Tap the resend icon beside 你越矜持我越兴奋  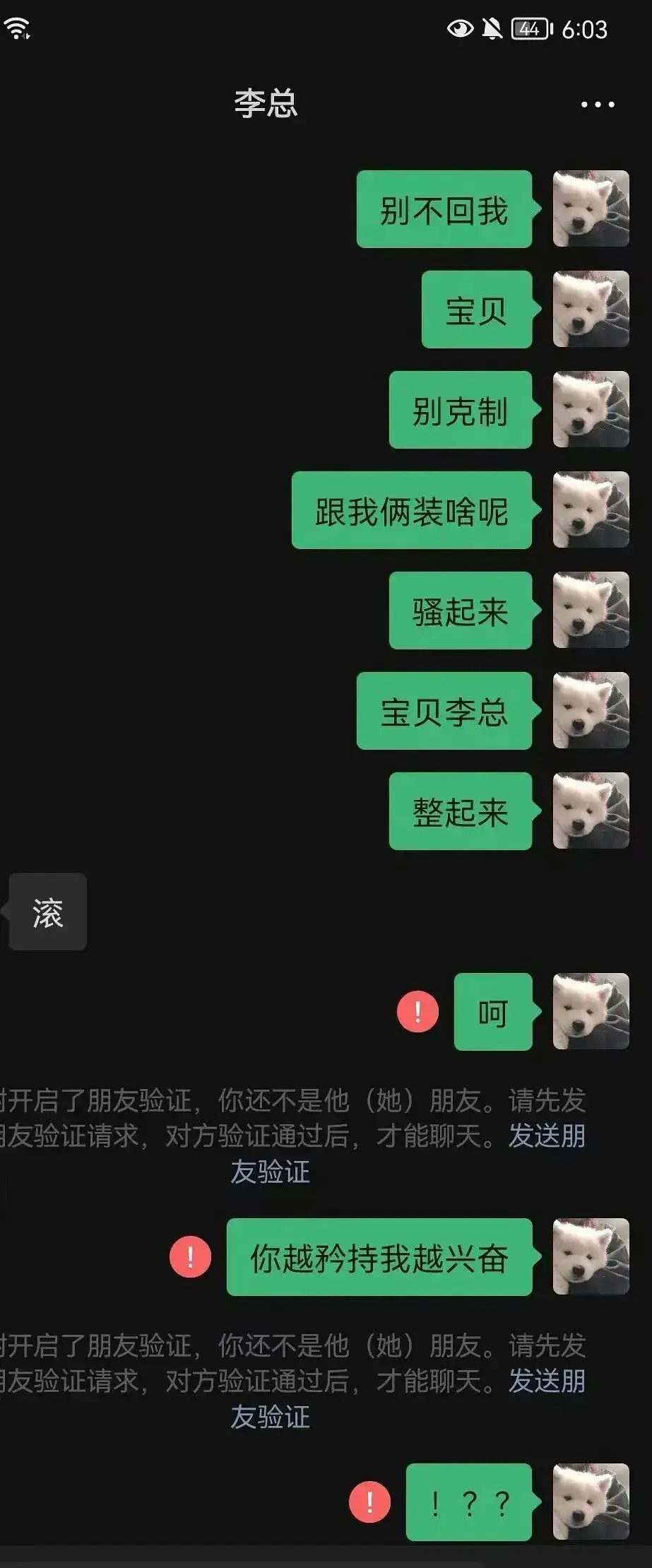(x=190, y=1257)
